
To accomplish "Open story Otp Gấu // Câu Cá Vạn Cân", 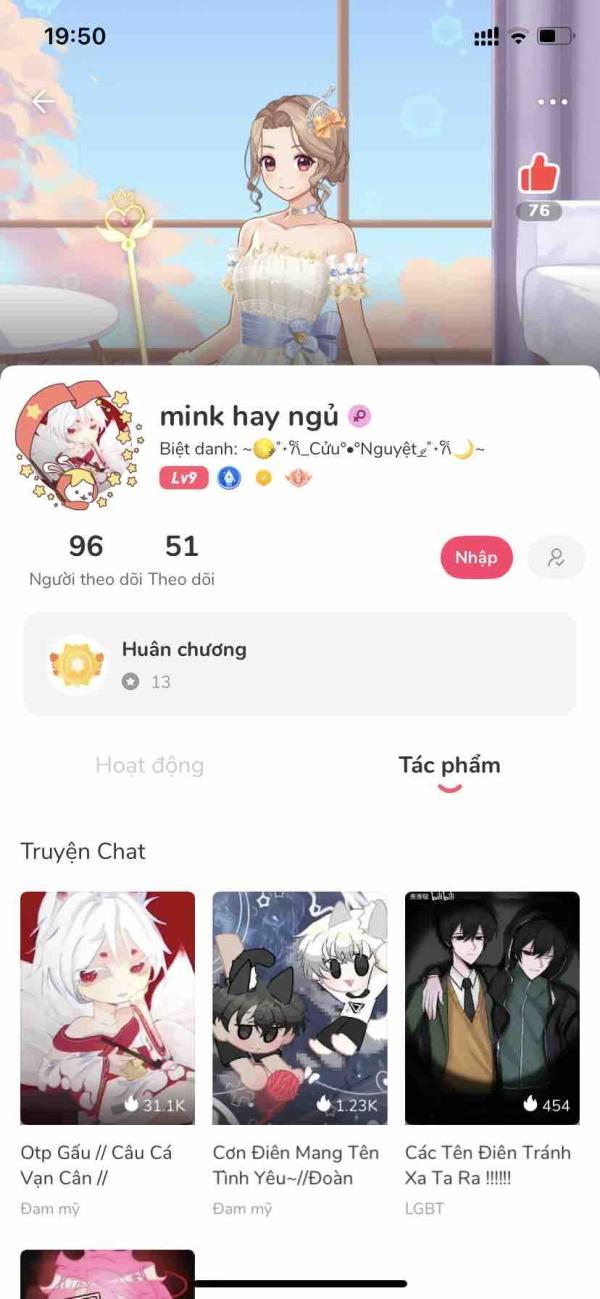I will pos(107,1008).
